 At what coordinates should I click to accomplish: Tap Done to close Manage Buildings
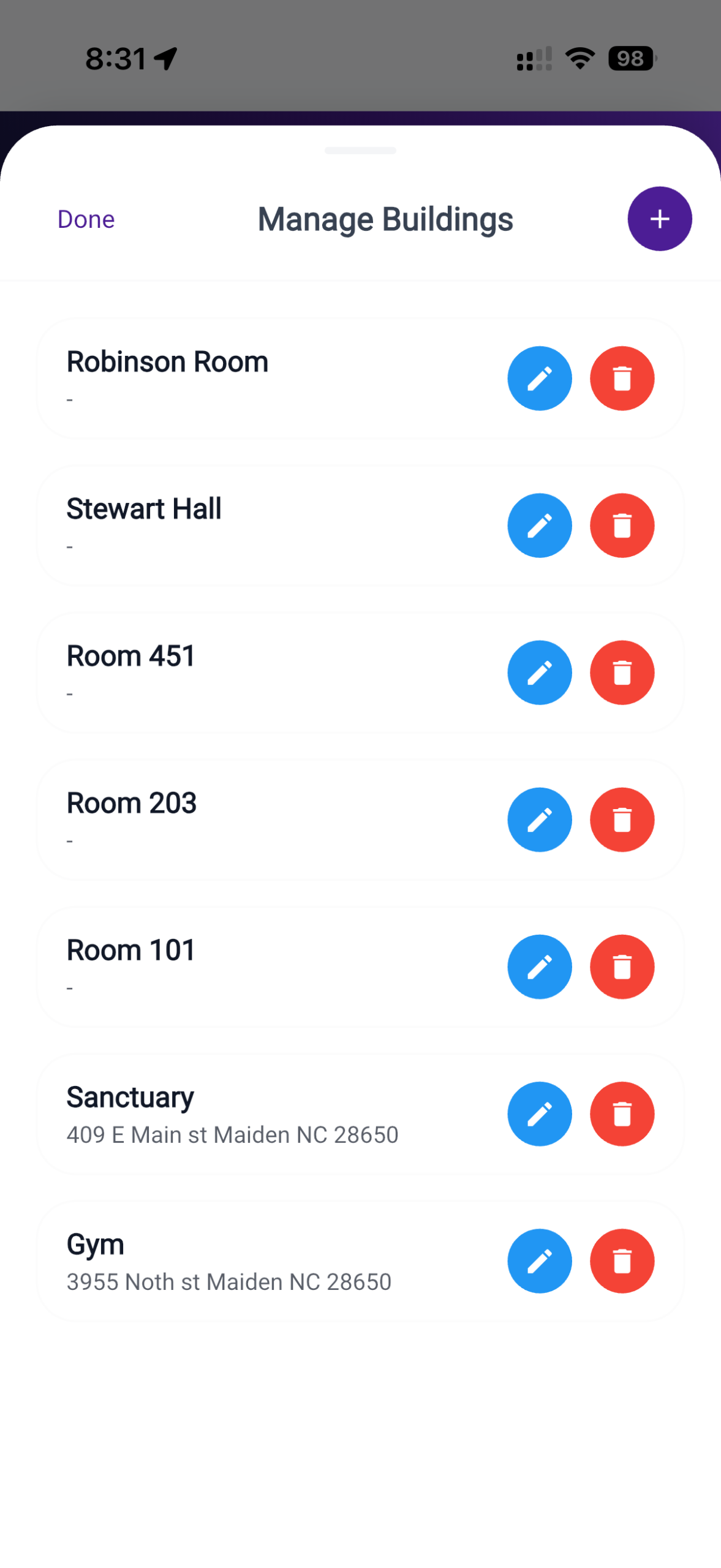tap(86, 219)
